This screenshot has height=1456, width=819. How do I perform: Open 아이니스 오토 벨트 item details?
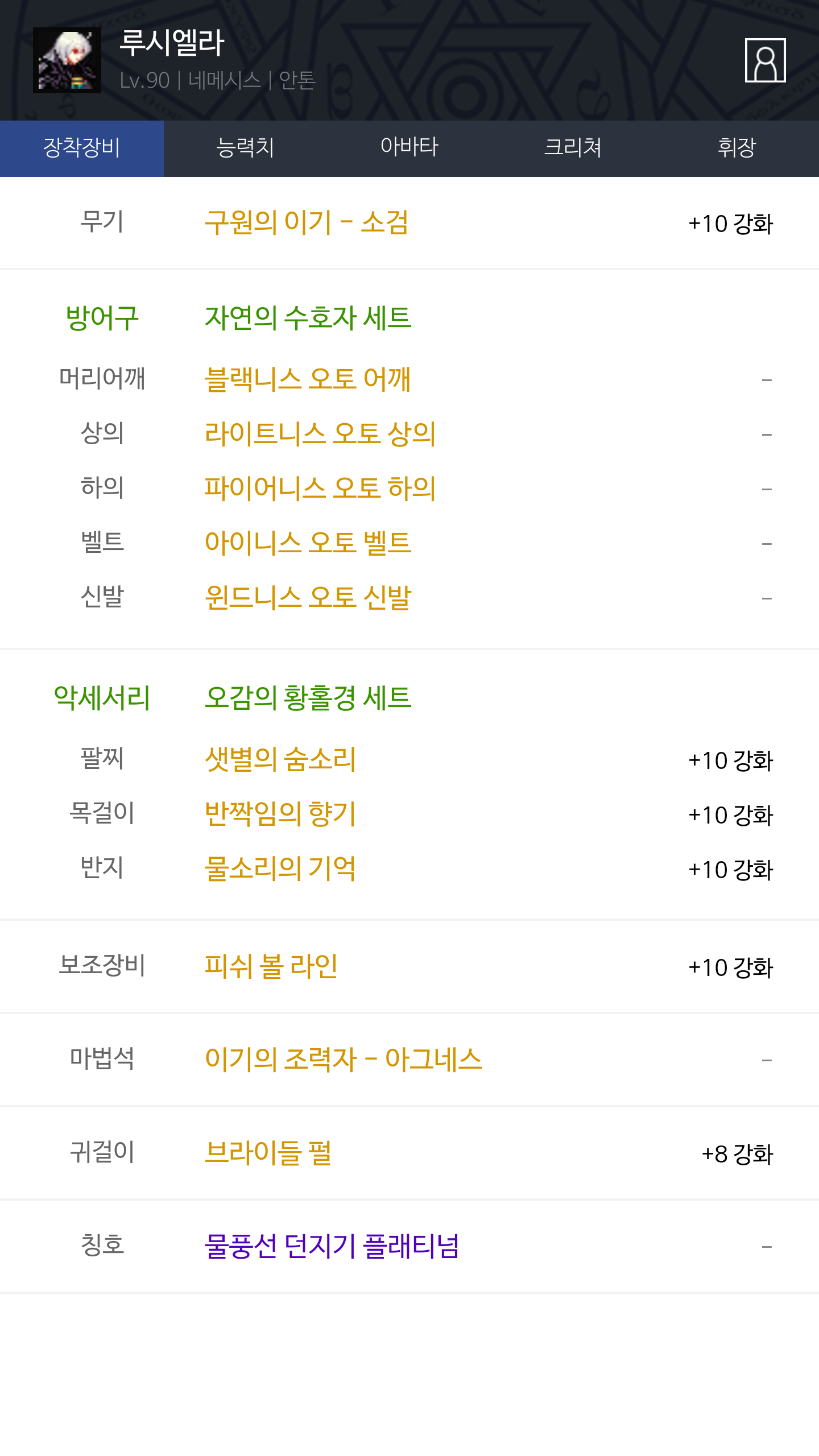[308, 543]
